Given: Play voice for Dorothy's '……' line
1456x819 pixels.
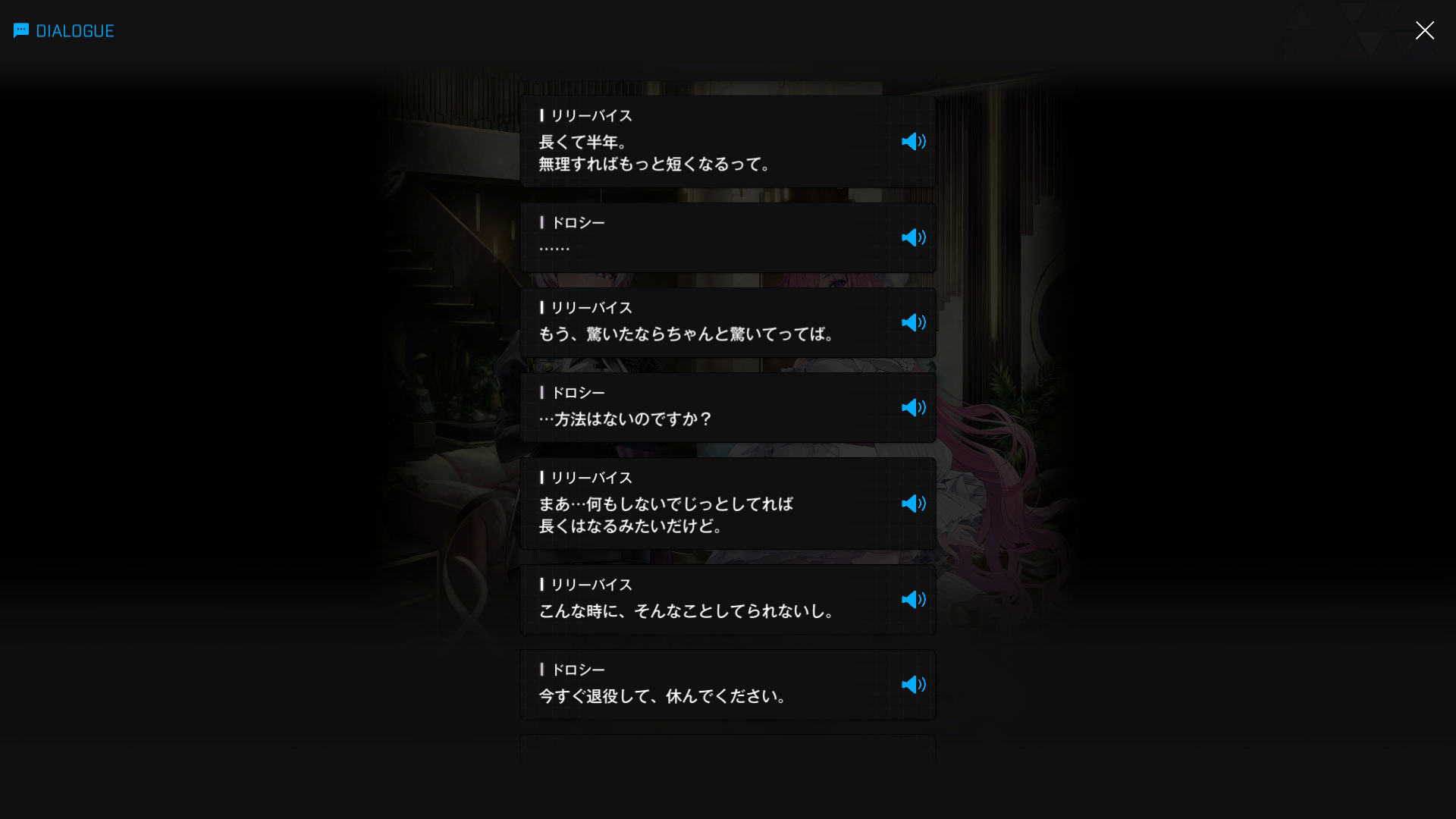Looking at the screenshot, I should (913, 238).
